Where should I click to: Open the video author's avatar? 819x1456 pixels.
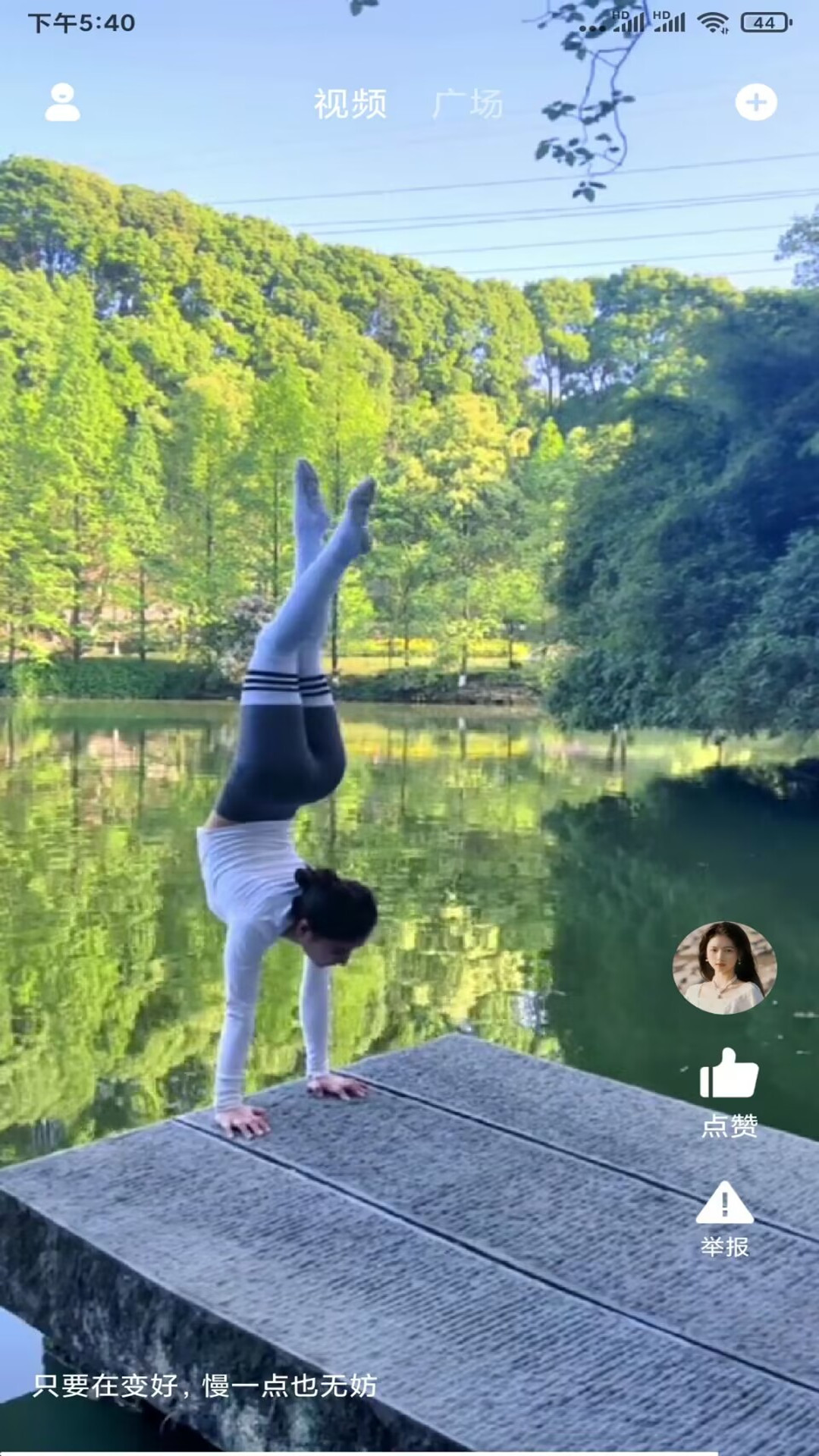pyautogui.click(x=724, y=968)
